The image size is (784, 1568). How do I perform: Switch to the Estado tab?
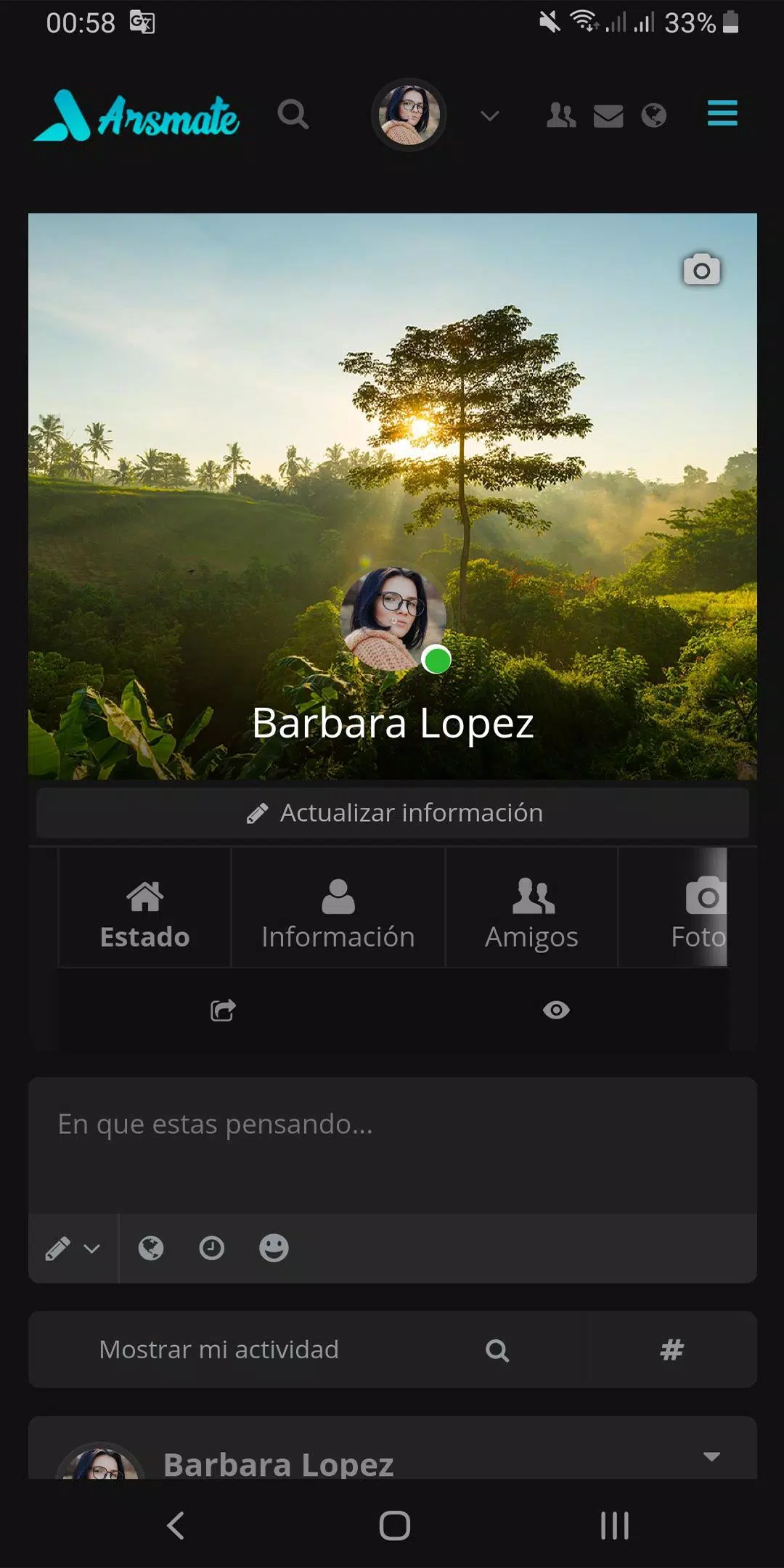144,908
